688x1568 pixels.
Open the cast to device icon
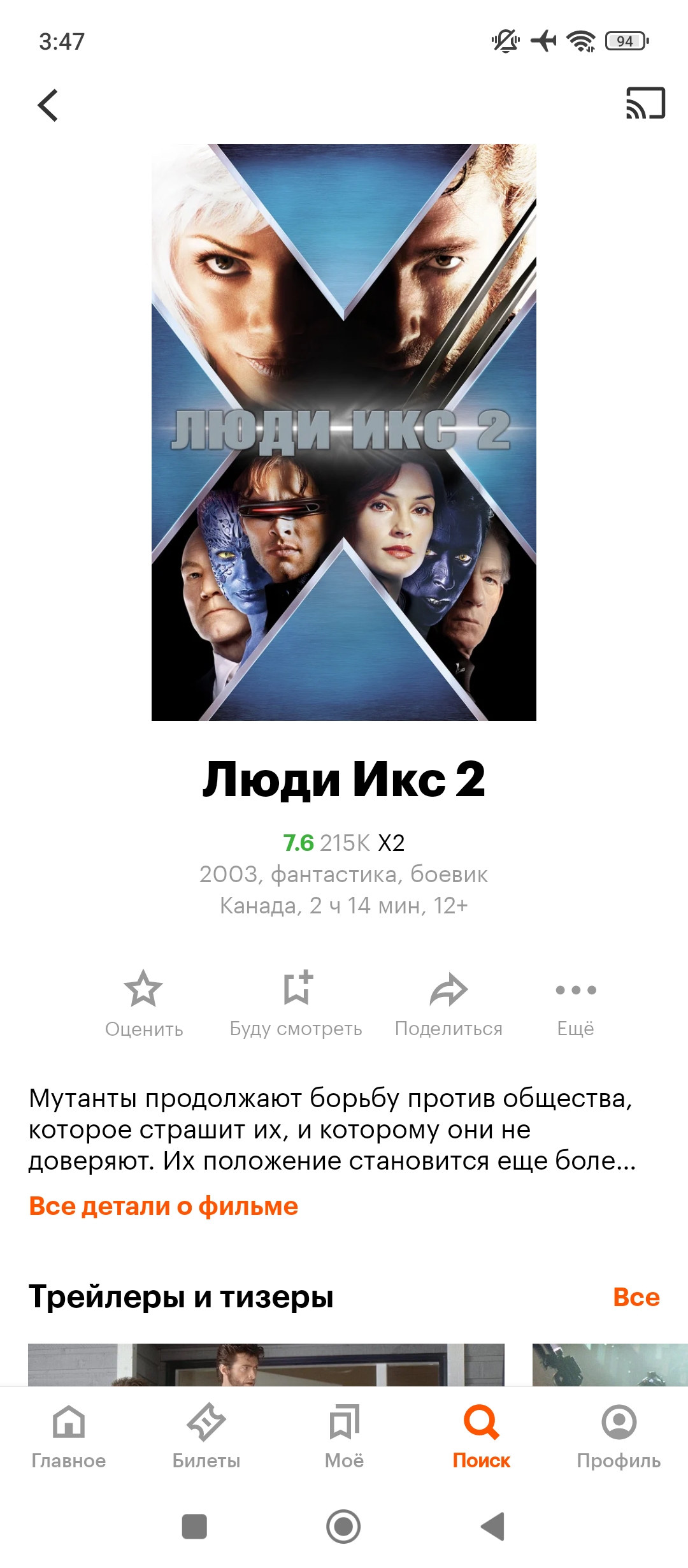tap(645, 103)
